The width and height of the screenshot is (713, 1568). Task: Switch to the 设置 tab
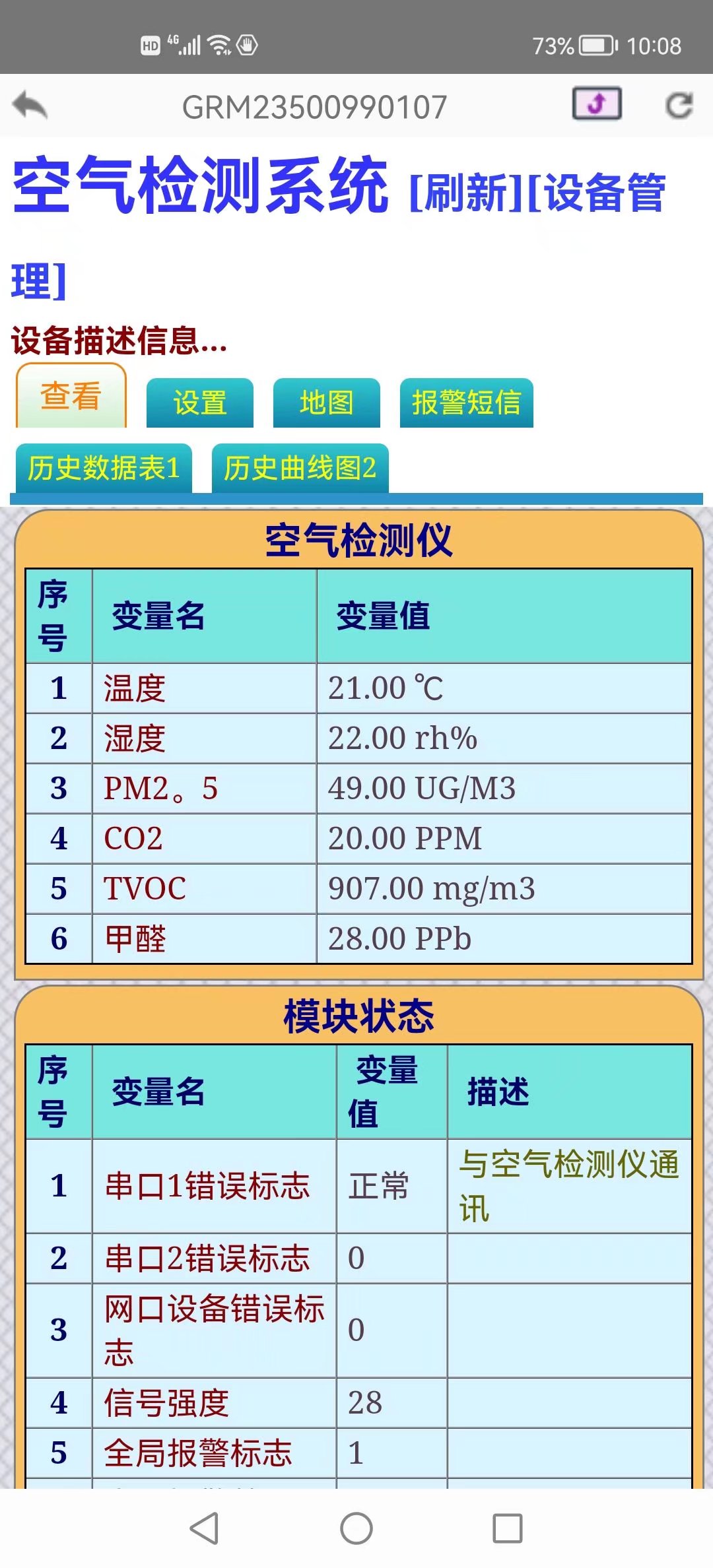pyautogui.click(x=199, y=403)
